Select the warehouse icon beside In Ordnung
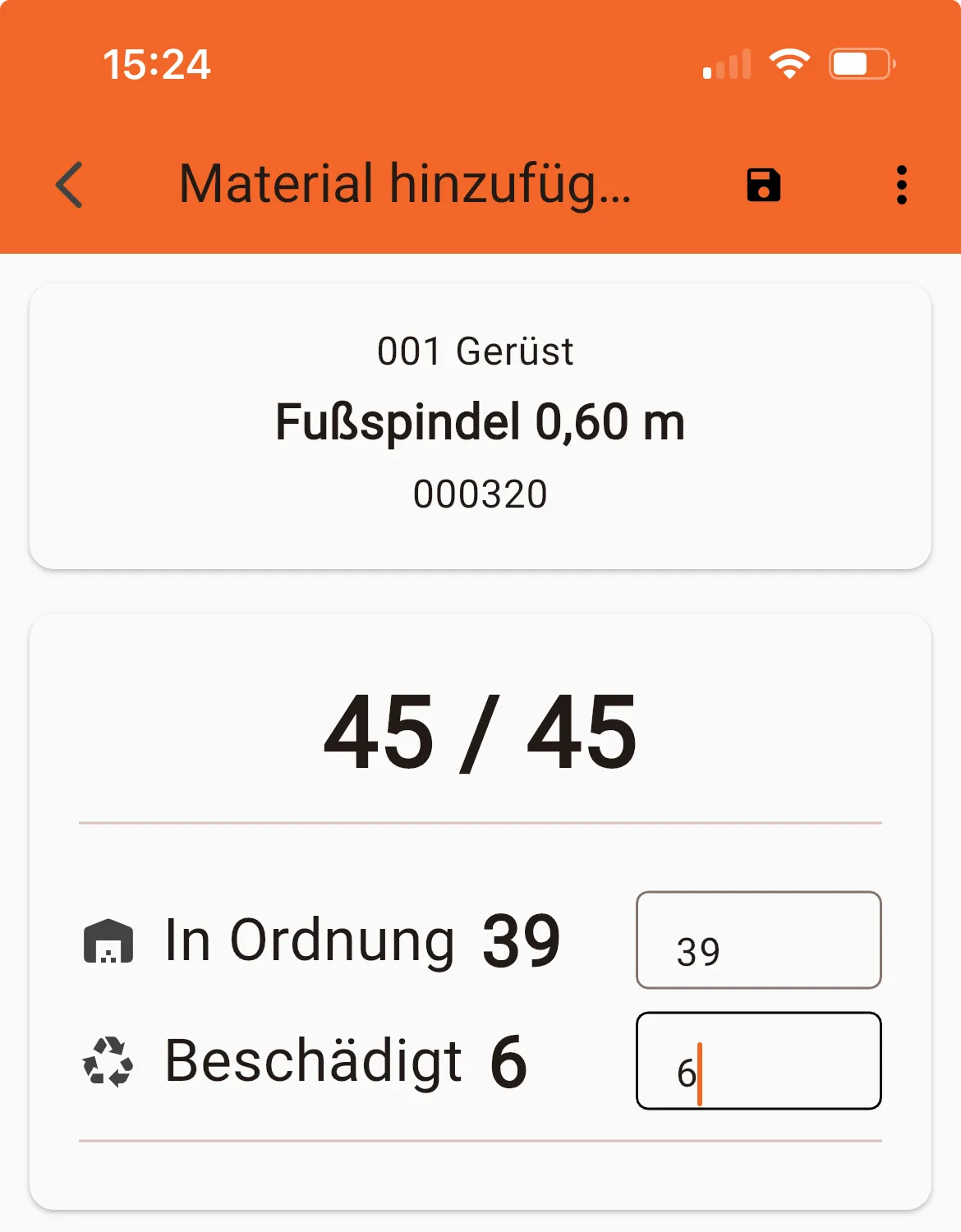 click(109, 940)
